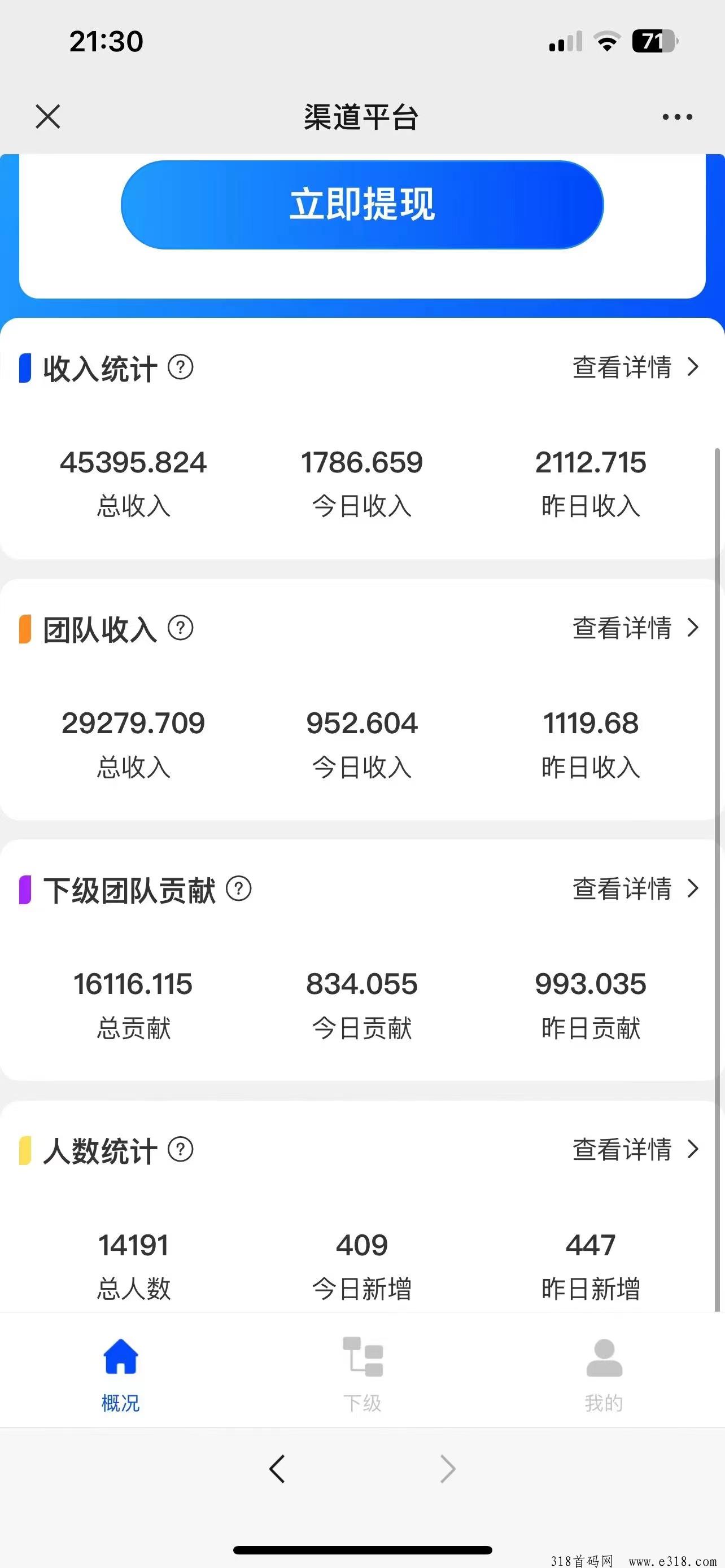The width and height of the screenshot is (725, 1568).
Task: Close the 渠道平台 page
Action: pos(48,116)
